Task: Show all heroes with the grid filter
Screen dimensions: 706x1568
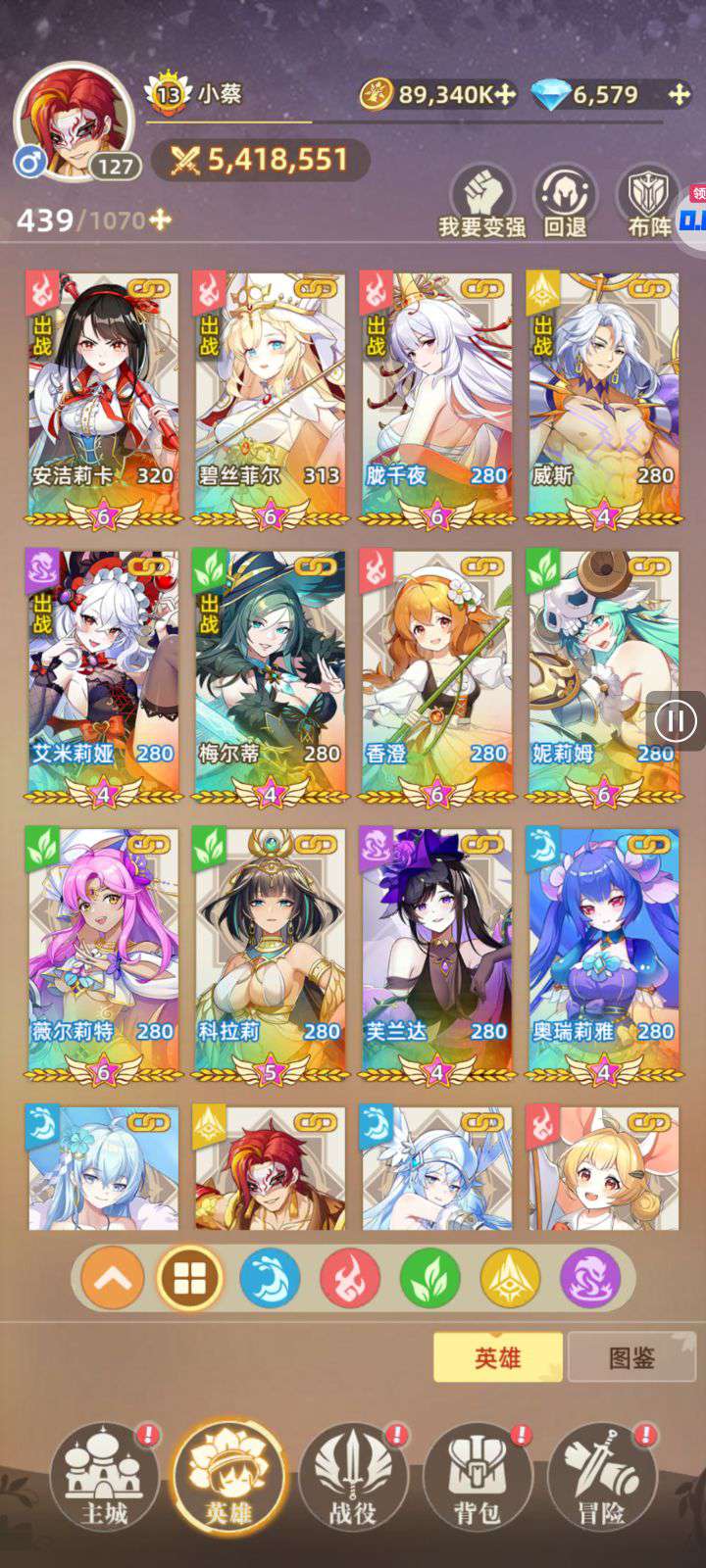Action: (190, 1278)
